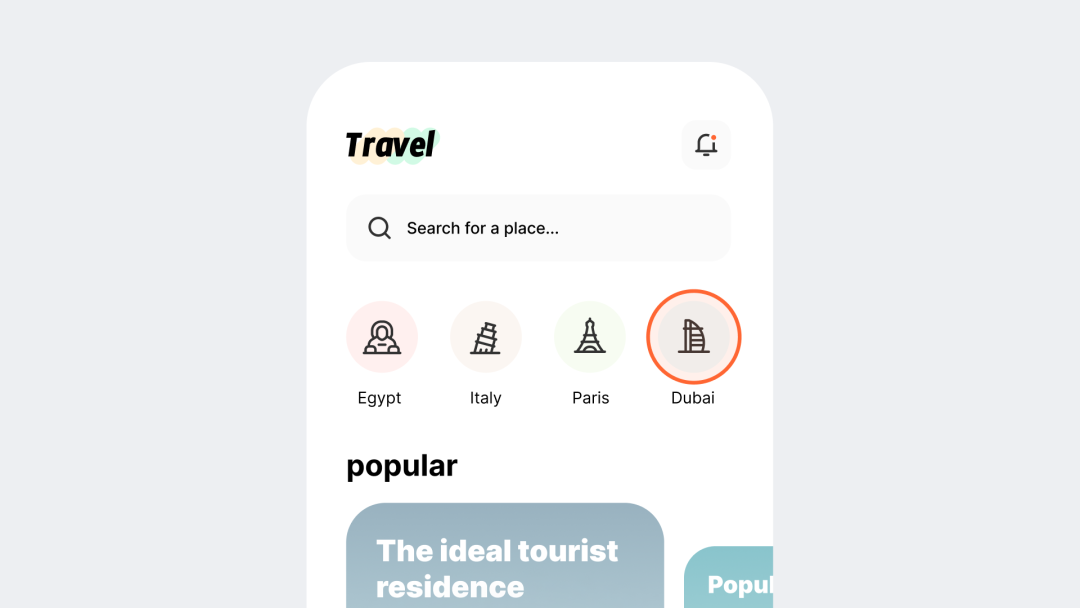Choose the Italy destination category

[486, 337]
